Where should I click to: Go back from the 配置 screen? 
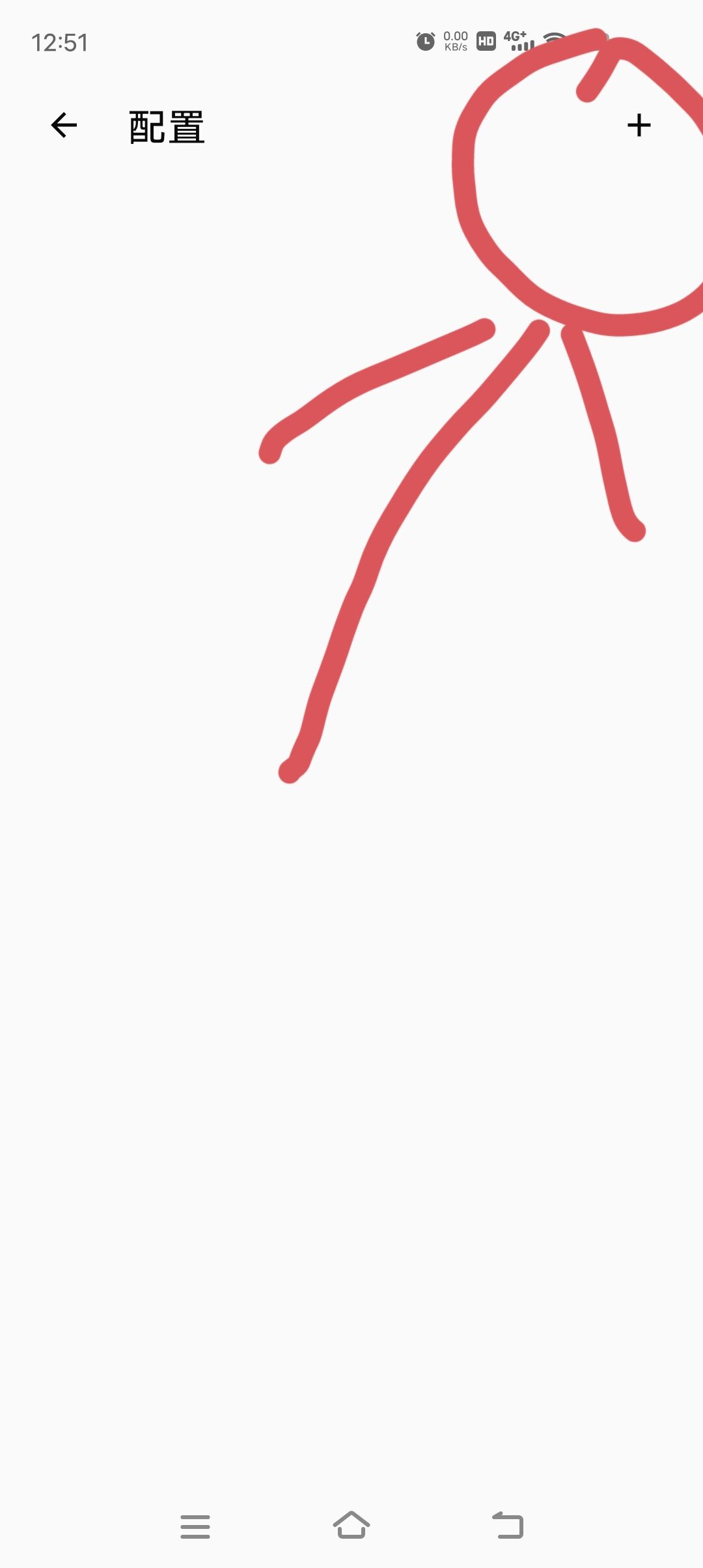click(x=64, y=125)
